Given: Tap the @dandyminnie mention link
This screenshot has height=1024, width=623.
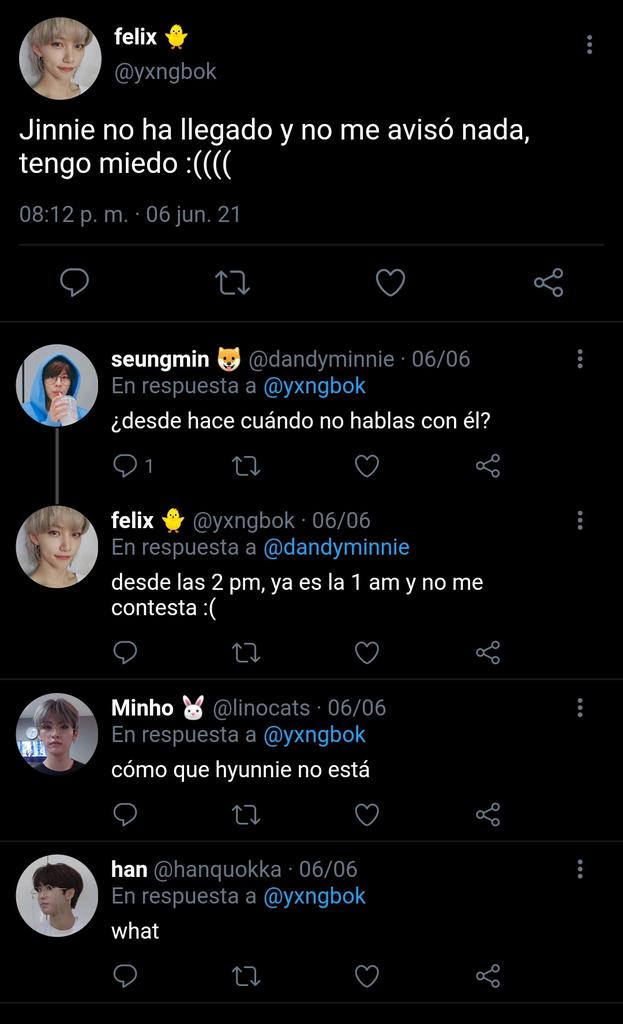Looking at the screenshot, I should coord(336,547).
